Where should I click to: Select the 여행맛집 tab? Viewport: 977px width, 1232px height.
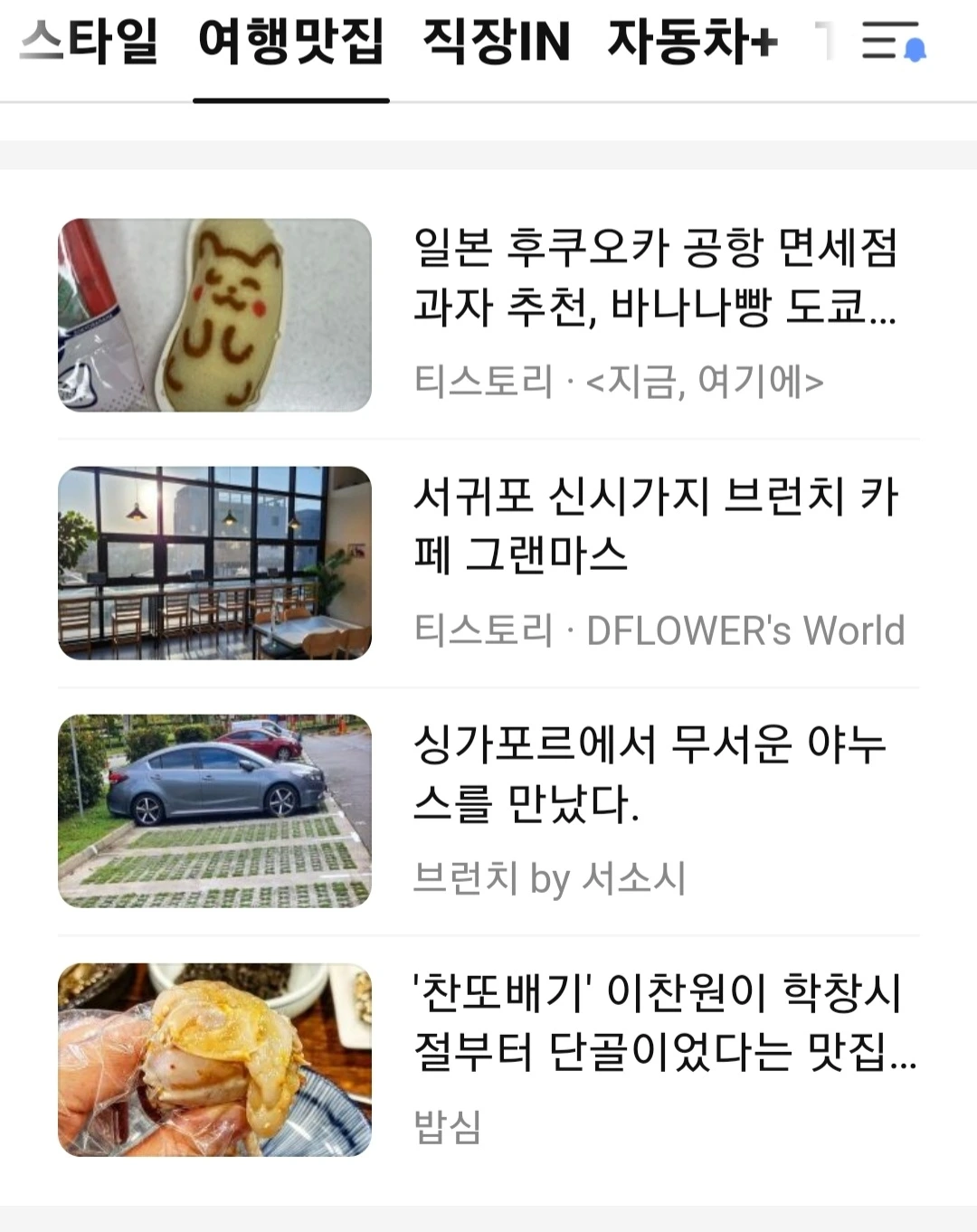tap(290, 43)
